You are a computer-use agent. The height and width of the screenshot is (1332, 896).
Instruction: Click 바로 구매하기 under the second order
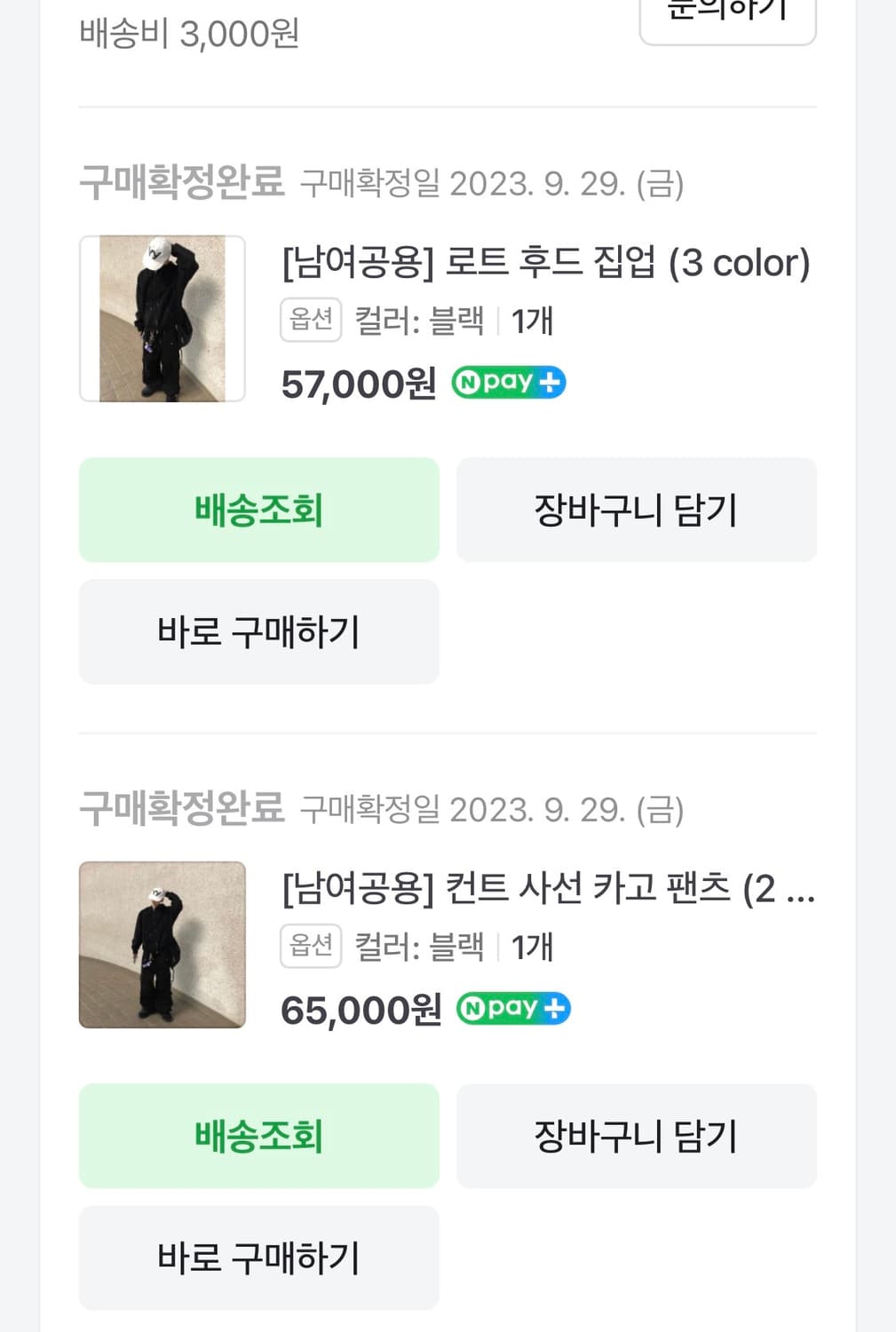[x=258, y=1258]
